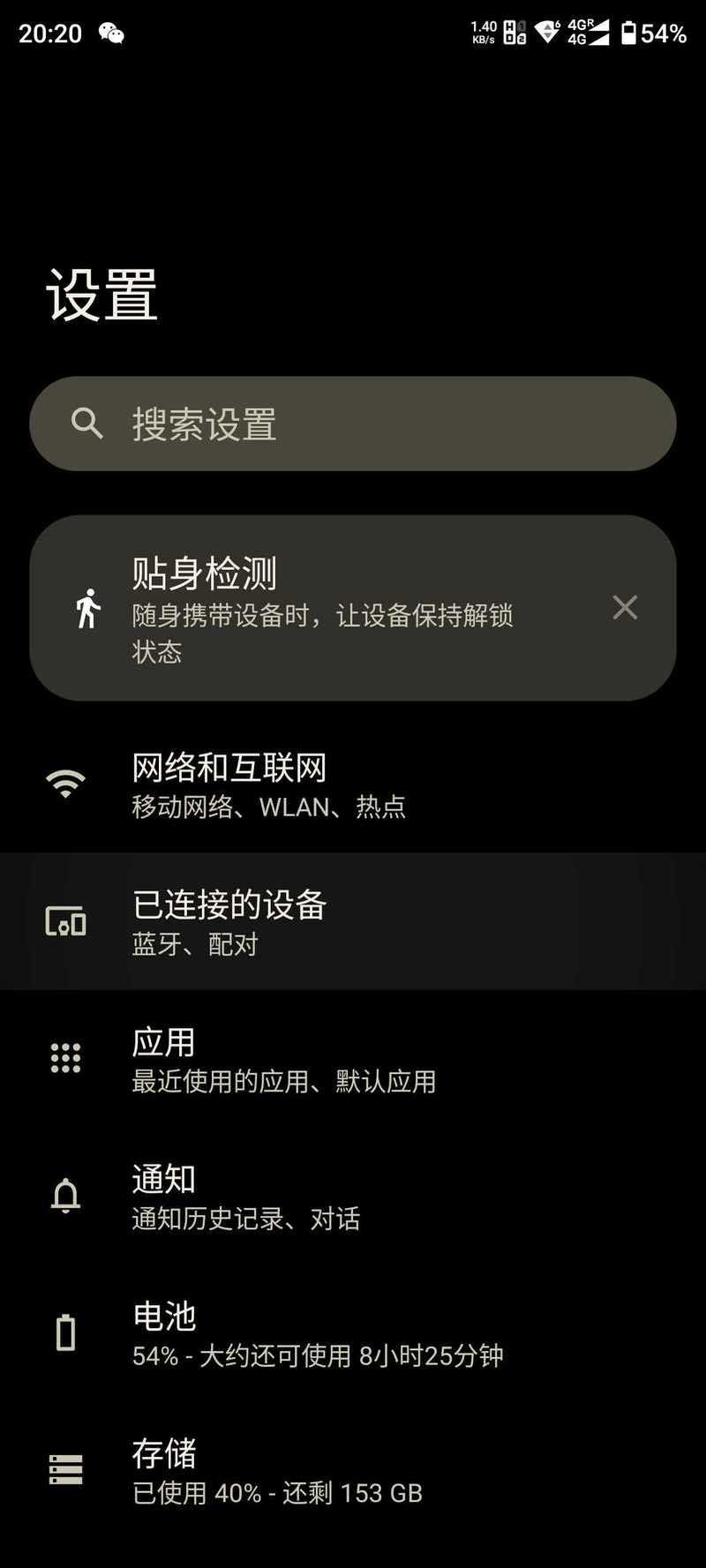
Task: View 电池 usage details
Action: (353, 1332)
